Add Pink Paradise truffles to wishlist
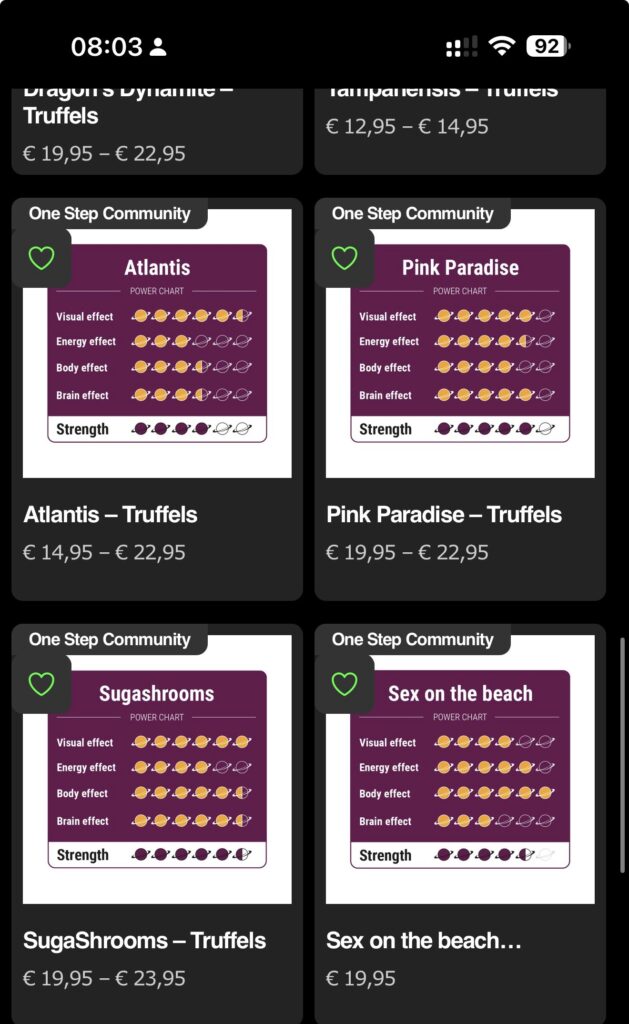 coord(344,258)
